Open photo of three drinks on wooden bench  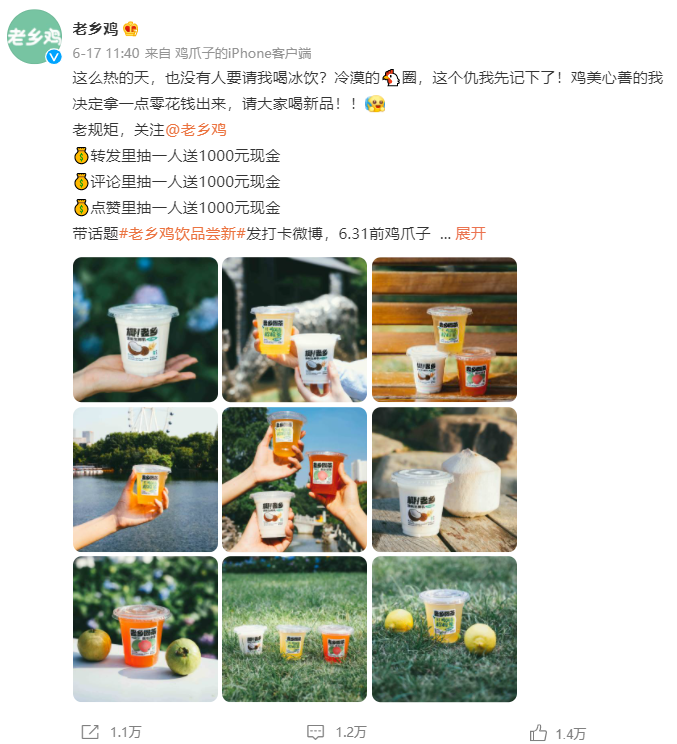tap(444, 329)
